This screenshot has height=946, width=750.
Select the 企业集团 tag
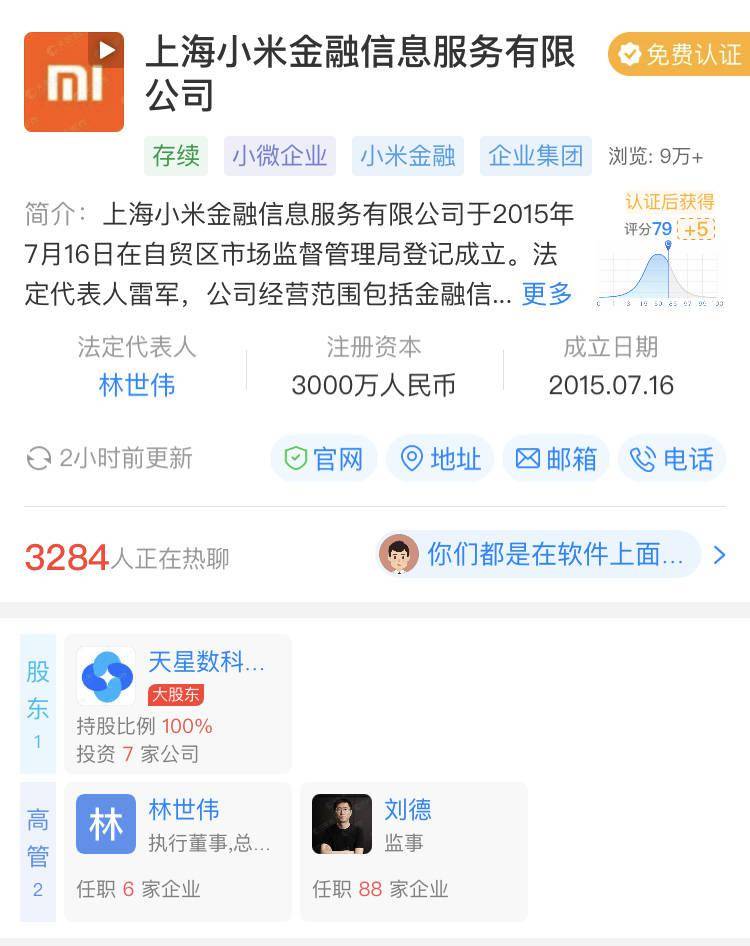point(535,157)
